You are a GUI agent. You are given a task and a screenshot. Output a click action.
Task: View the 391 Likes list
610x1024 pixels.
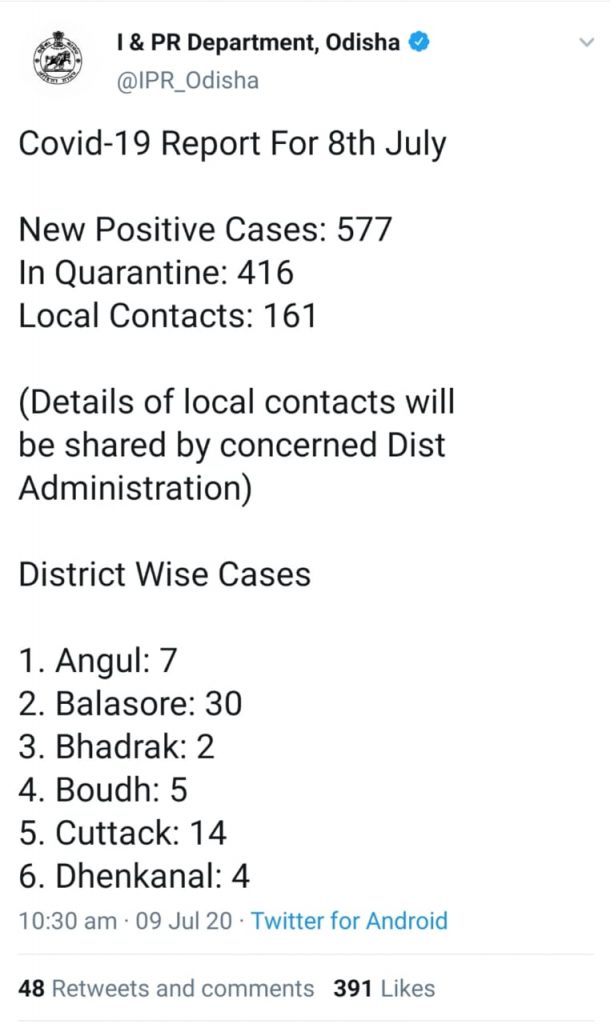(x=384, y=988)
